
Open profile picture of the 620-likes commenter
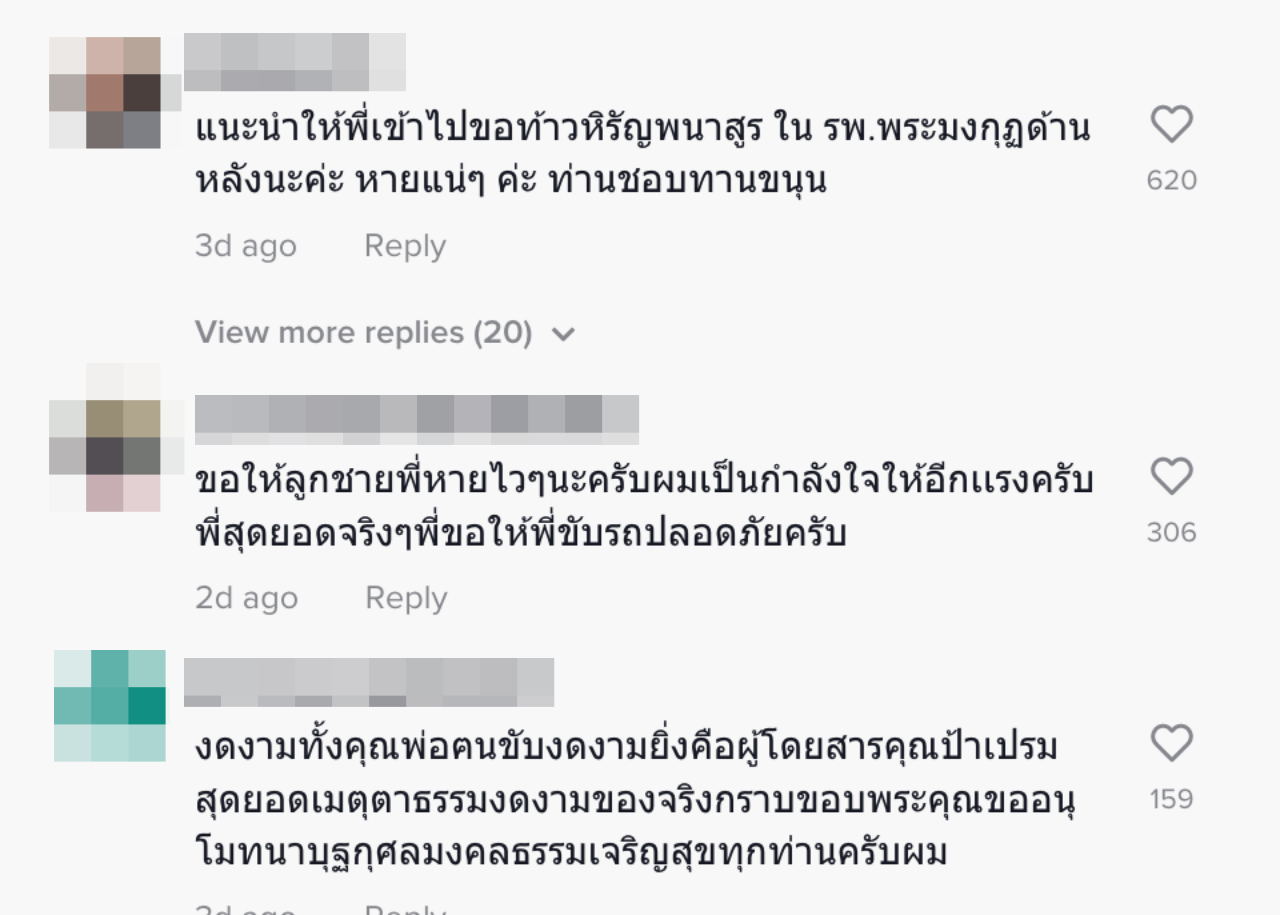[x=105, y=93]
